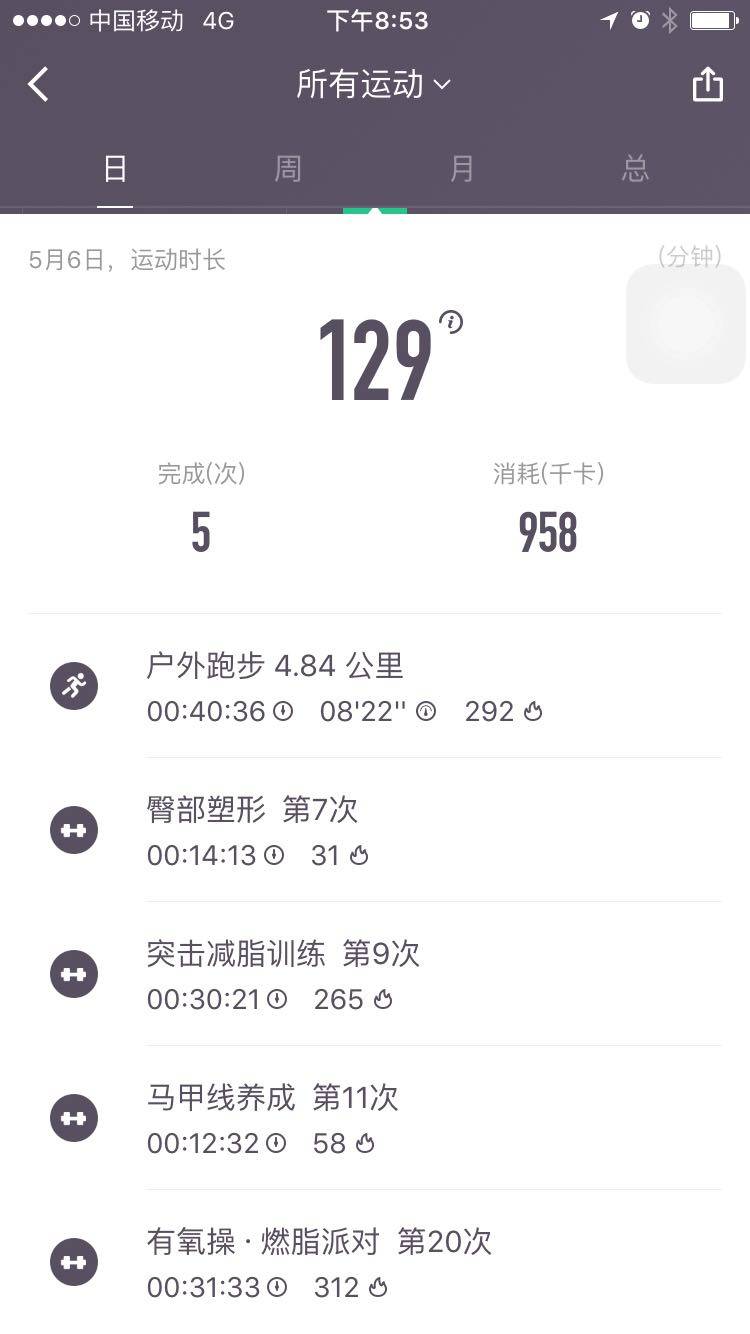The width and height of the screenshot is (750, 1334).
Task: Go back using the top-left arrow
Action: coord(38,85)
